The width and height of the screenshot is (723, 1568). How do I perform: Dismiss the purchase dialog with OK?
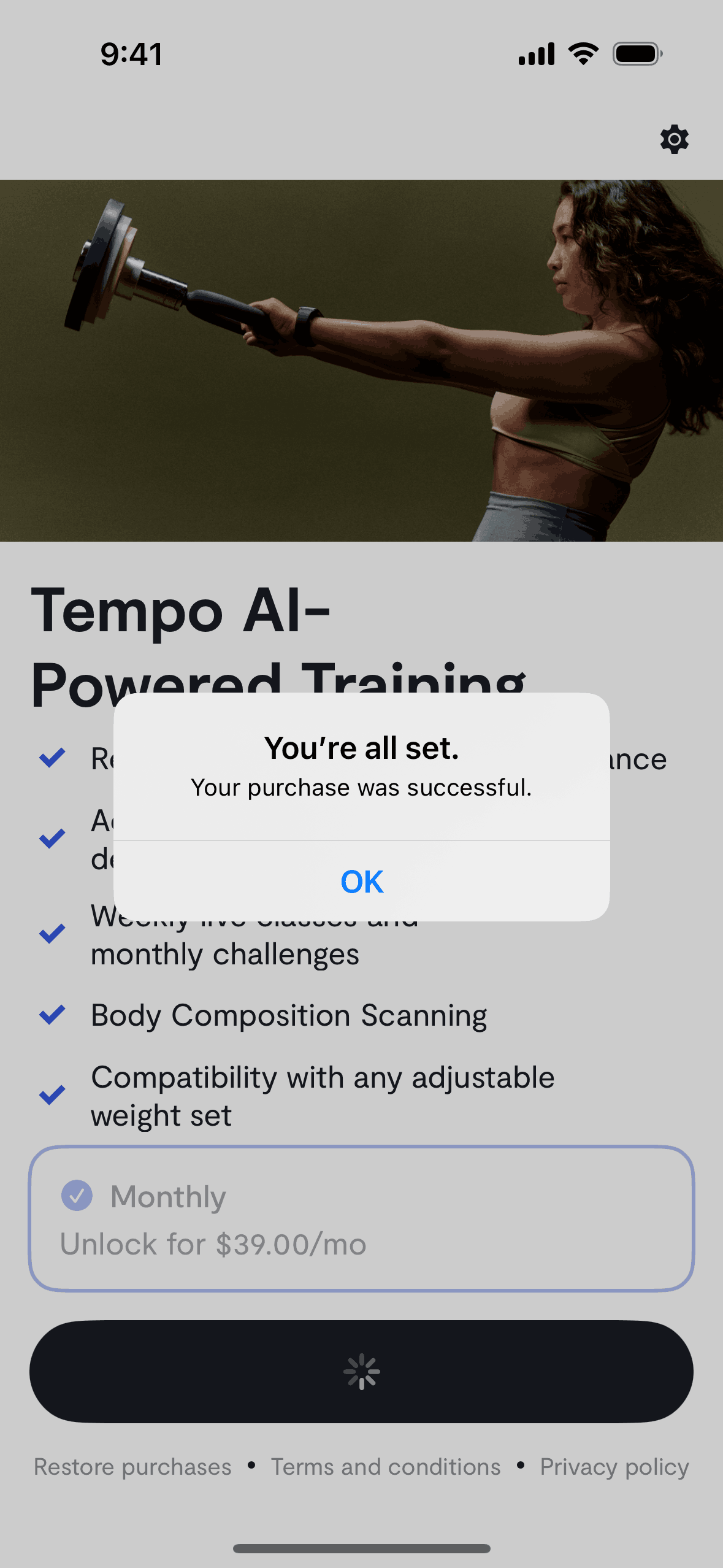[362, 881]
